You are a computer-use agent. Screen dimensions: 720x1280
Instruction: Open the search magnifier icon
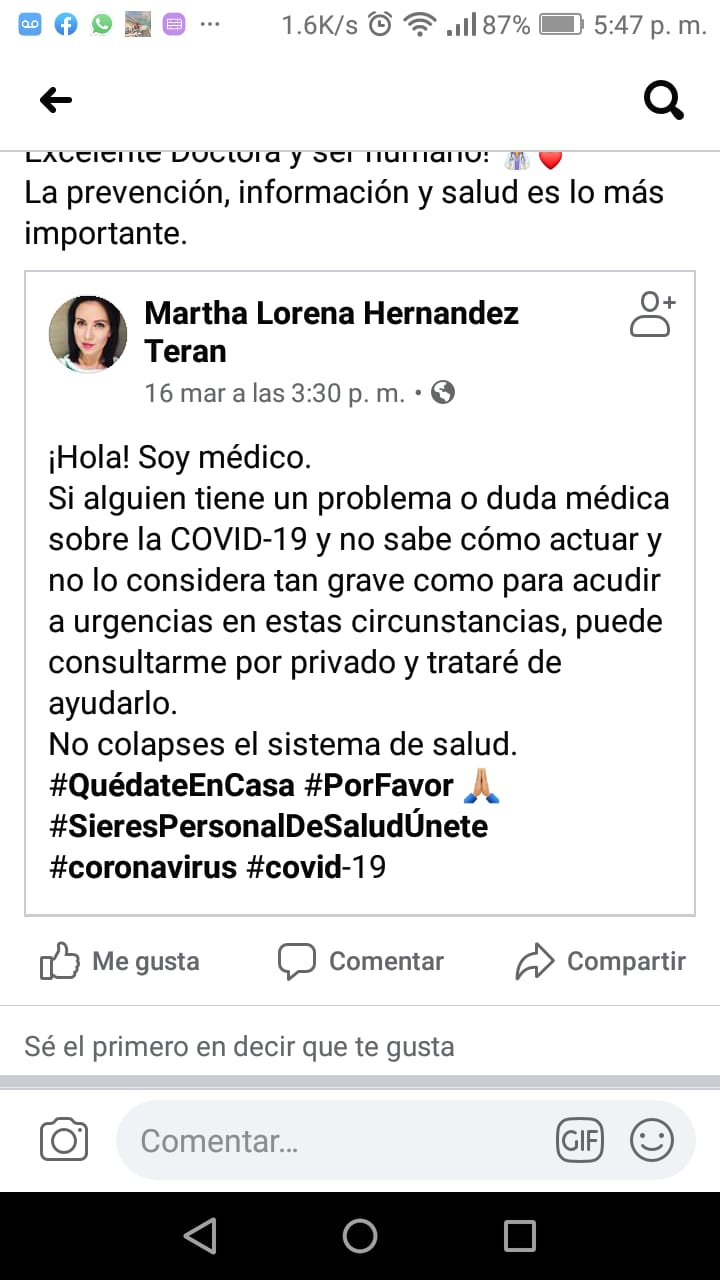[663, 100]
